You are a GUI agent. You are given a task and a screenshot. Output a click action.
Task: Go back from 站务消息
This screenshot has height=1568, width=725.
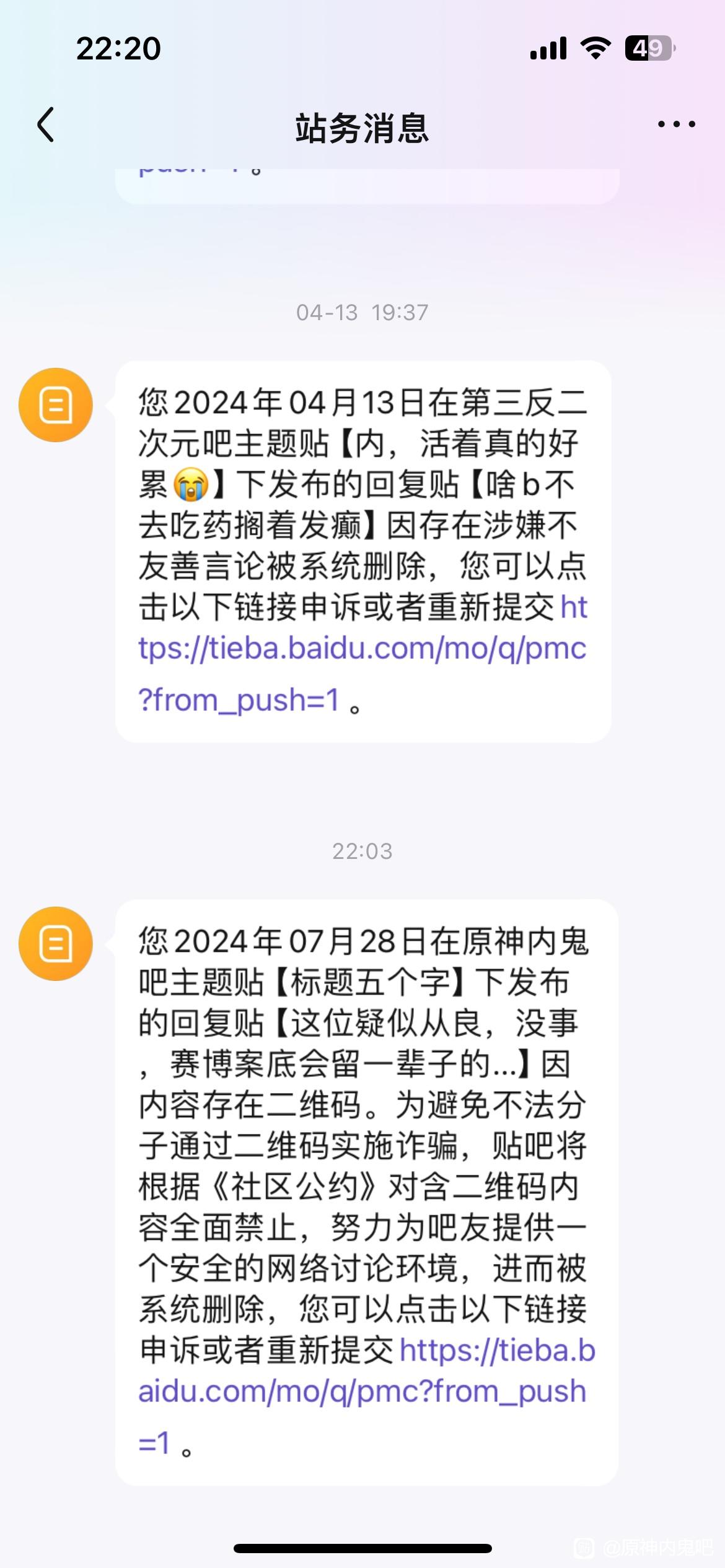(x=46, y=124)
